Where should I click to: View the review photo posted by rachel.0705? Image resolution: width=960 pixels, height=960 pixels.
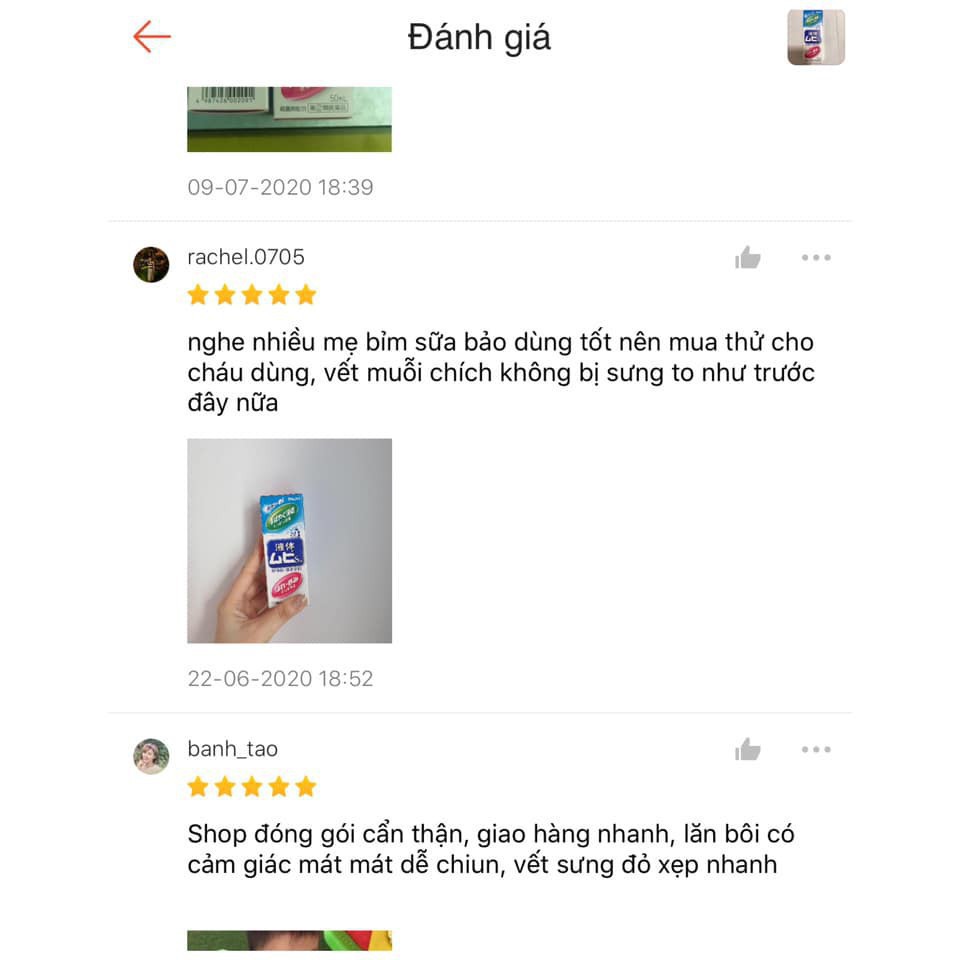point(289,540)
